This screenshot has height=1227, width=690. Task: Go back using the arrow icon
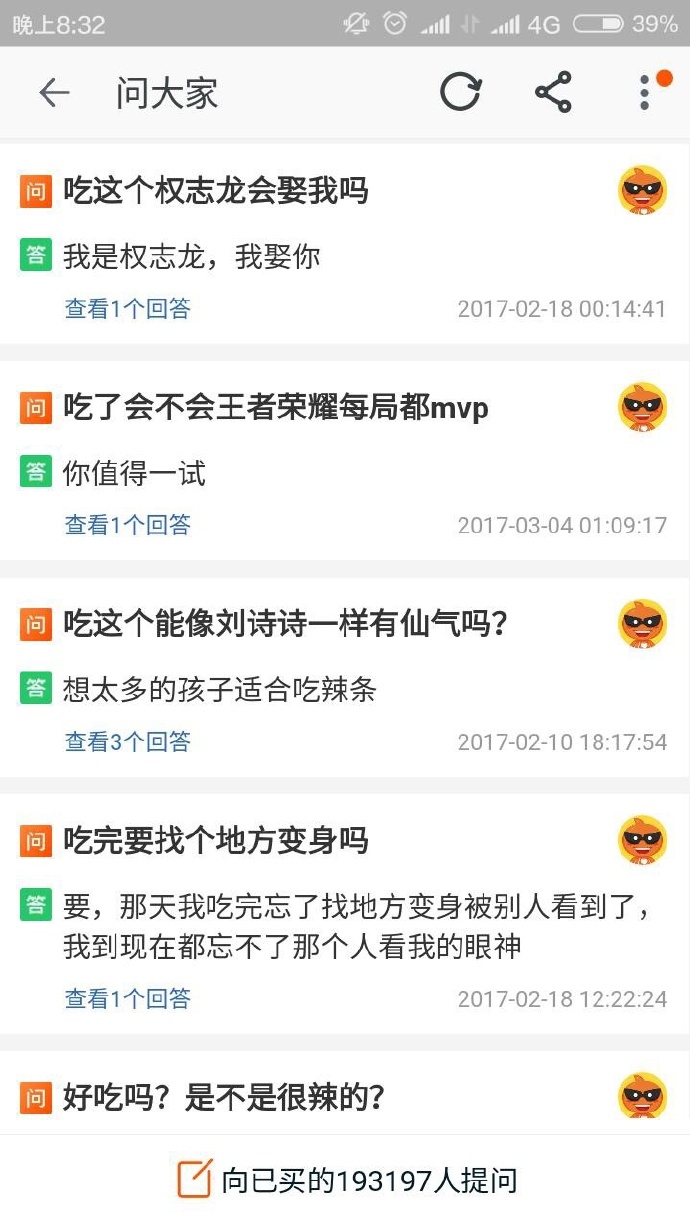point(54,93)
